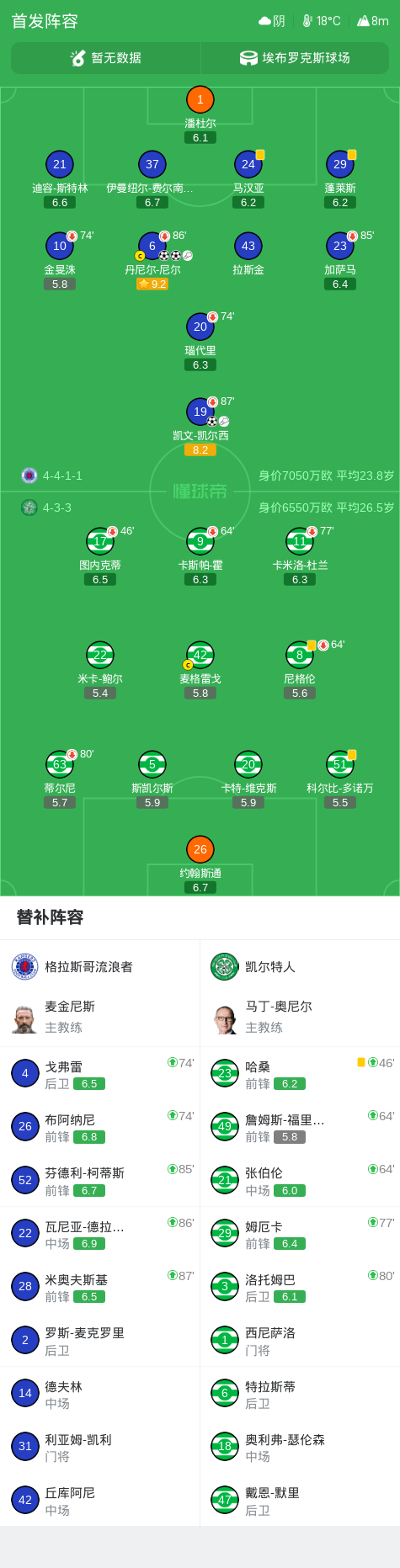Tap the 暂无数据 referee button
Screen dimensions: 400x1568
pos(106,58)
